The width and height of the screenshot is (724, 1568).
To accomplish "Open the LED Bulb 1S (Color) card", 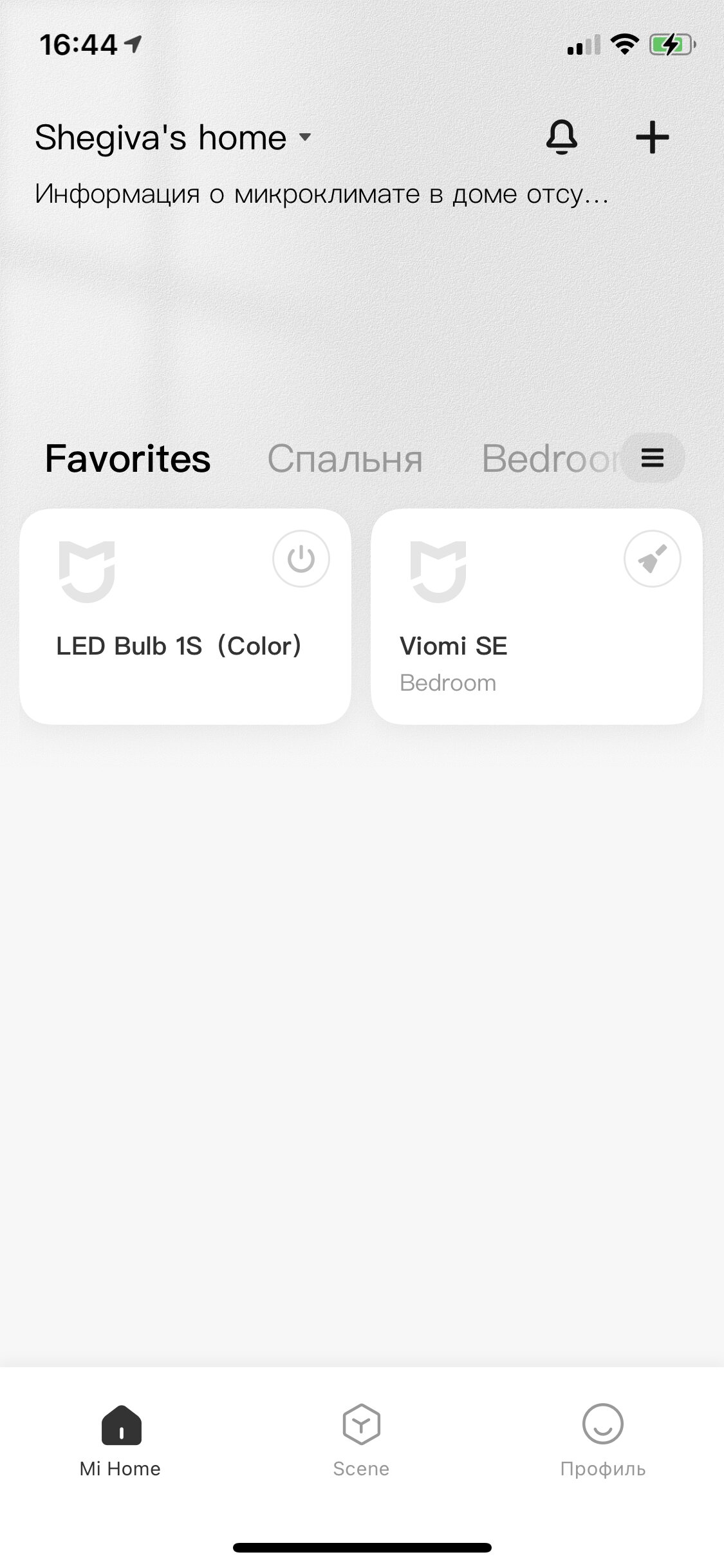I will [x=185, y=617].
